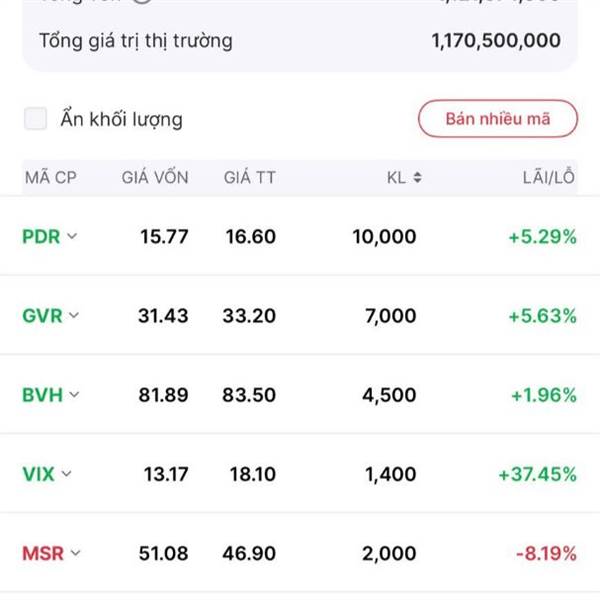Sort holdings by KL column
600x600 pixels.
(x=404, y=178)
